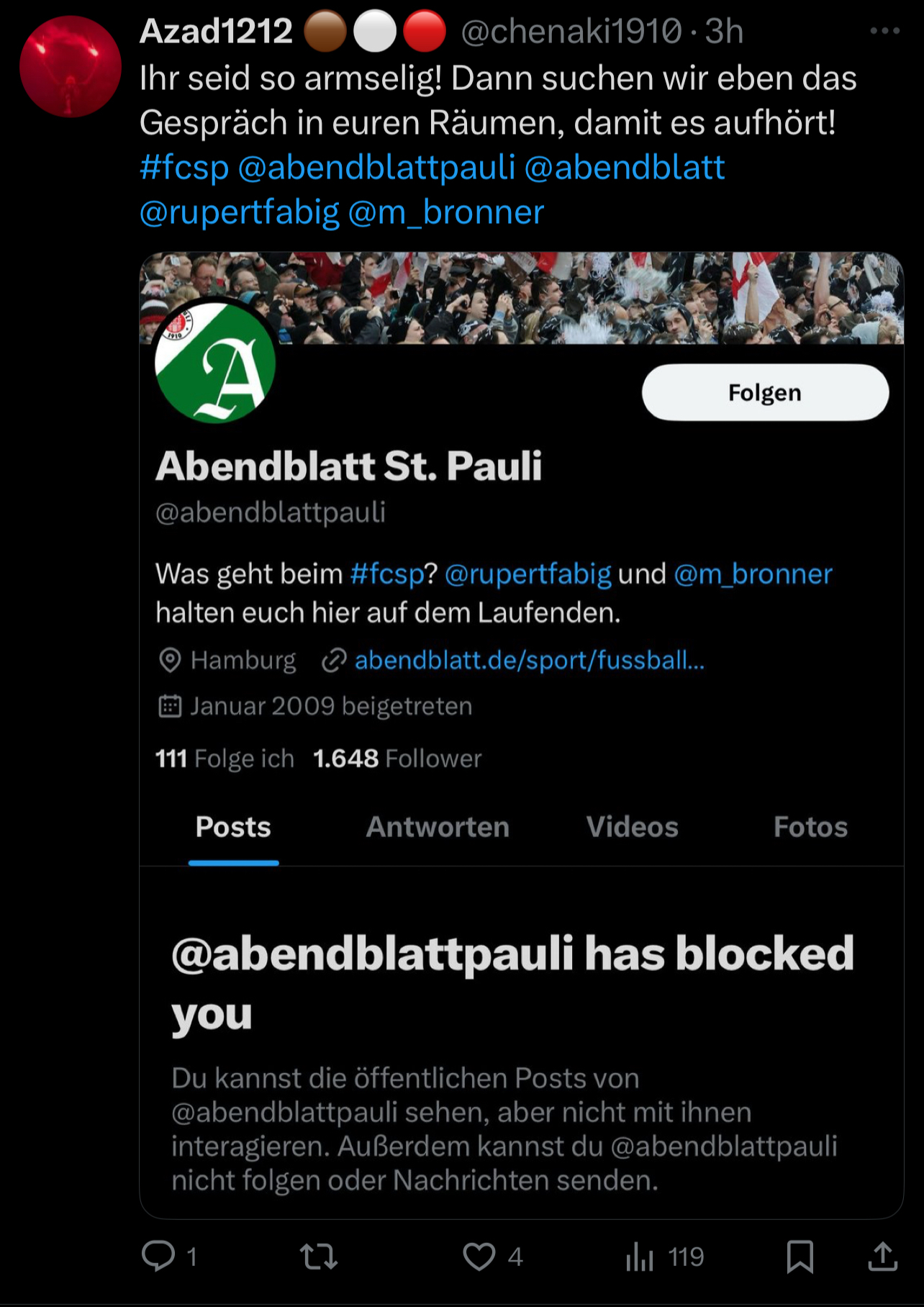Open the #fcsp hashtag in tweet text
The height and width of the screenshot is (1307, 924).
(x=184, y=168)
